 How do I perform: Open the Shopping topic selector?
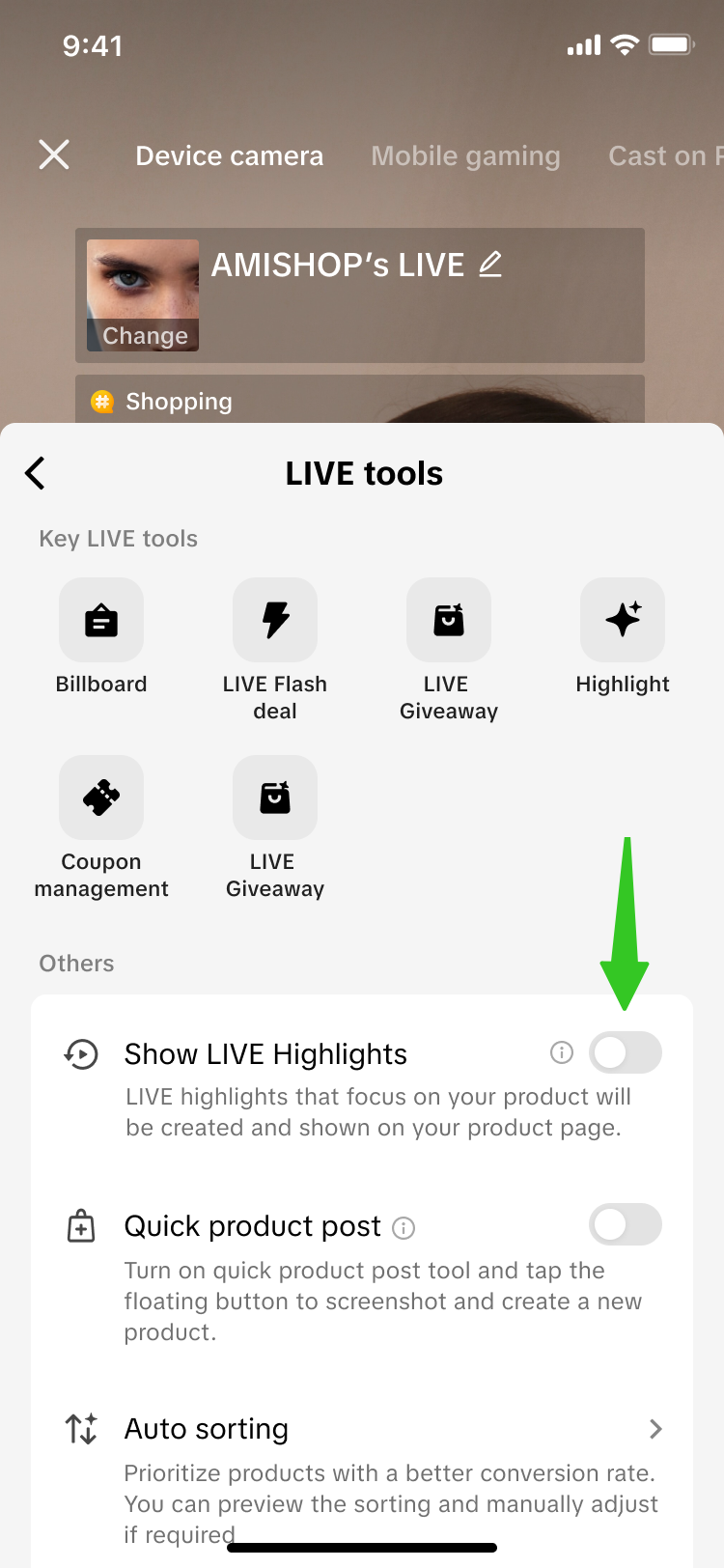(x=179, y=402)
